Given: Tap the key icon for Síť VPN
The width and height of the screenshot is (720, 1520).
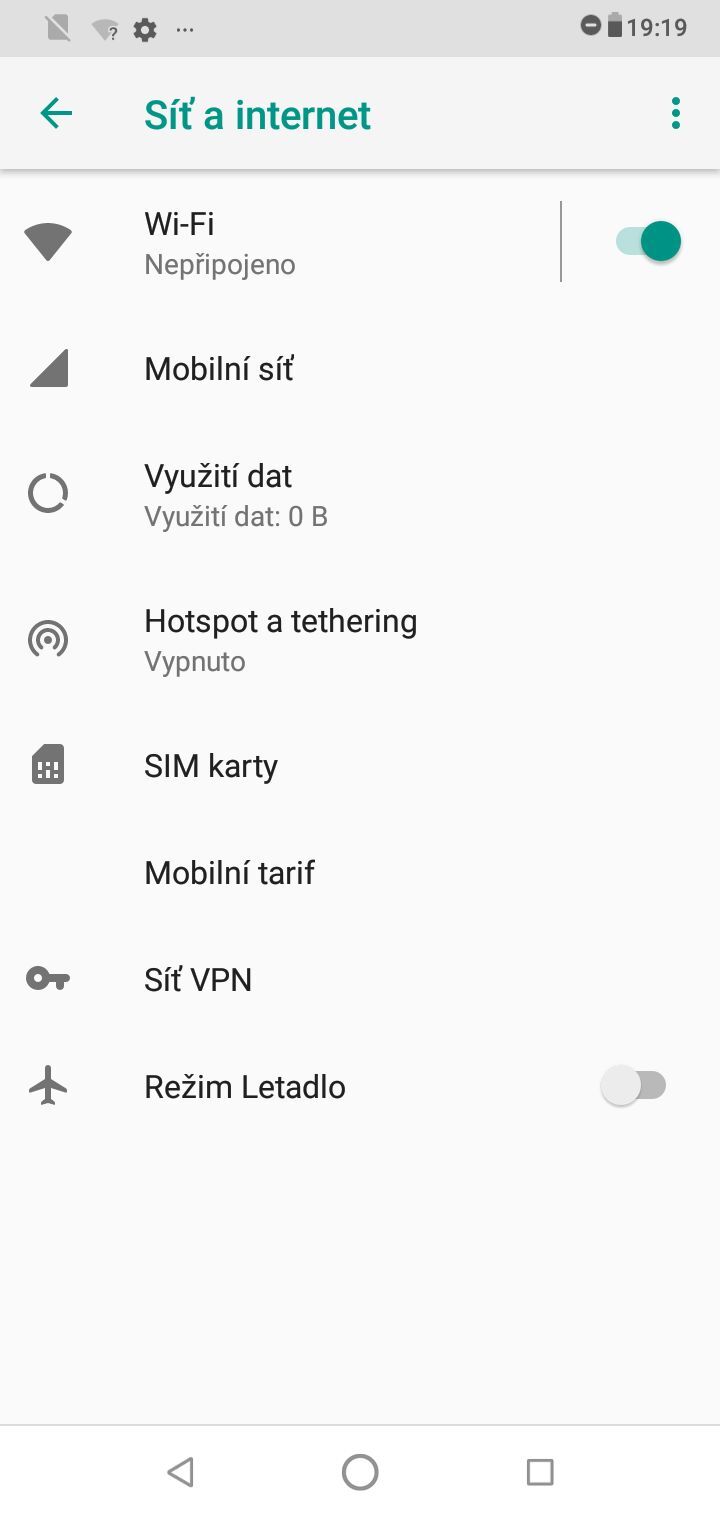Looking at the screenshot, I should 47,979.
